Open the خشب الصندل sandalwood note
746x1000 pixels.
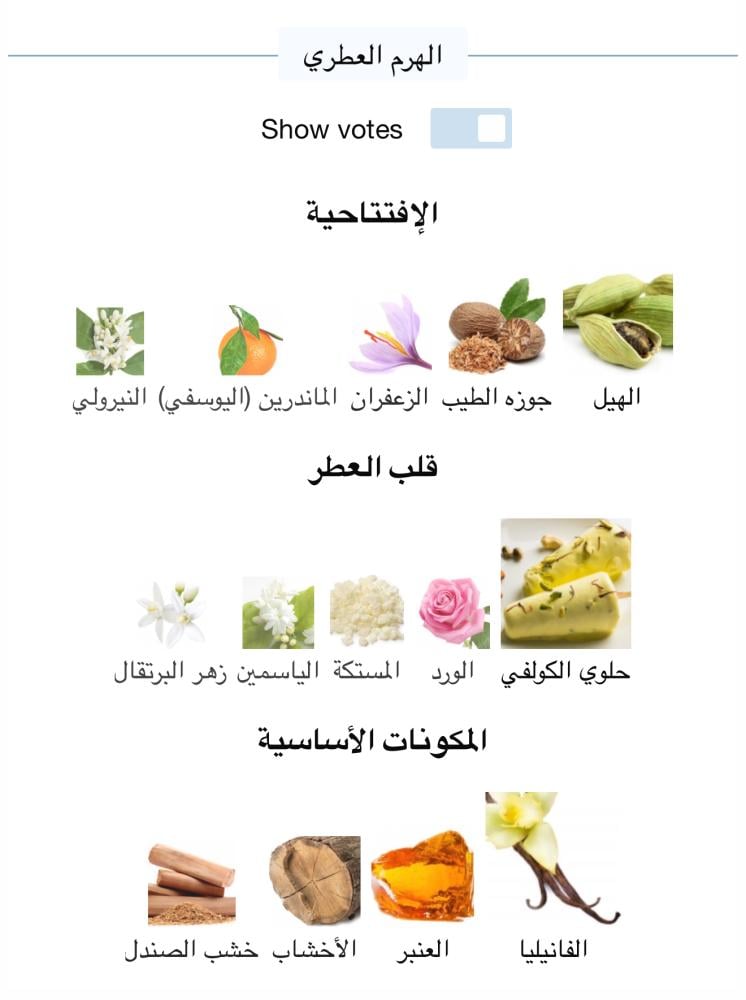[x=192, y=883]
